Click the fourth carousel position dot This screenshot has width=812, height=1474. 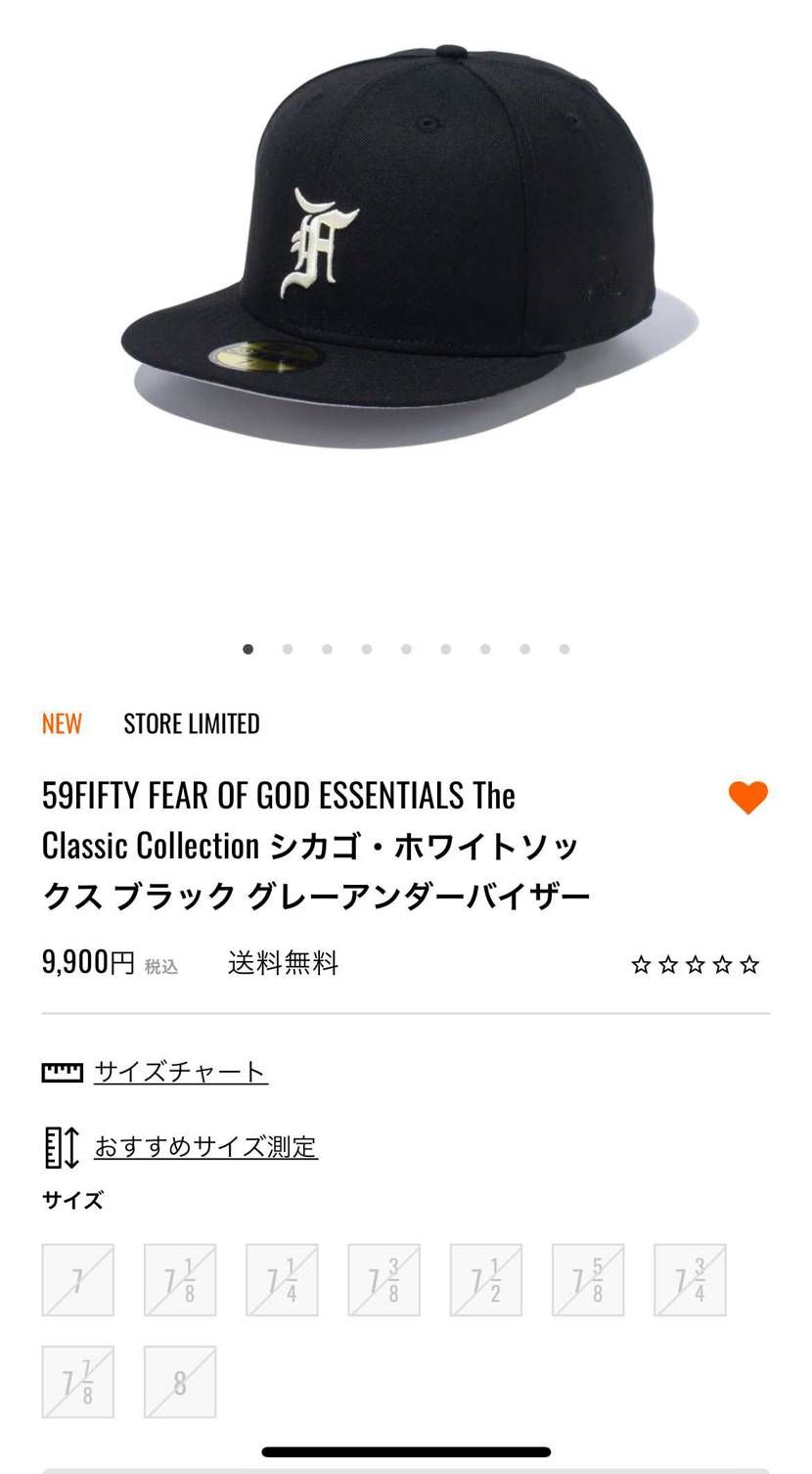tap(366, 648)
